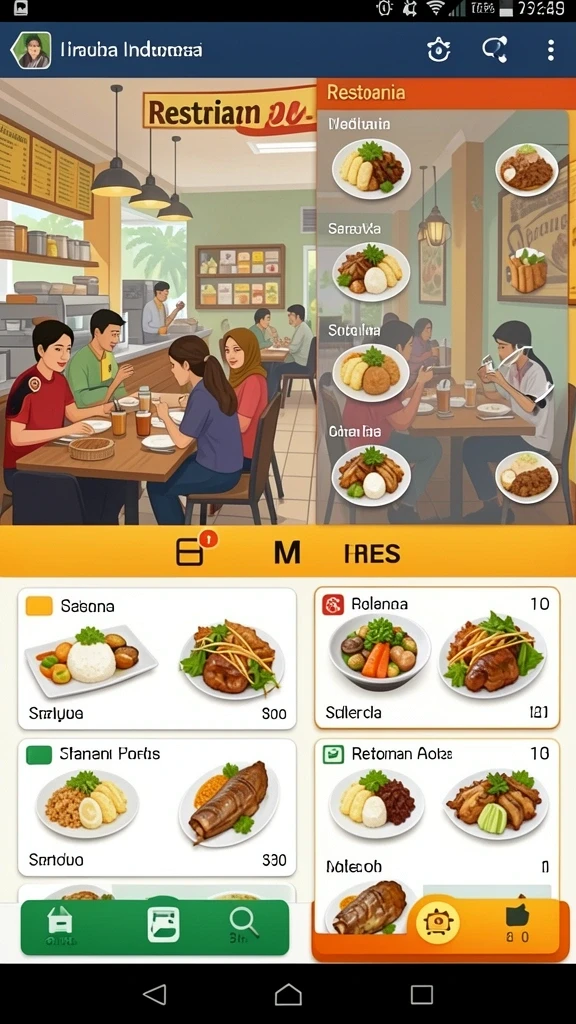Screen dimensions: 576x1024
Task: Select the Slanani Porbs card
Action: (x=157, y=807)
